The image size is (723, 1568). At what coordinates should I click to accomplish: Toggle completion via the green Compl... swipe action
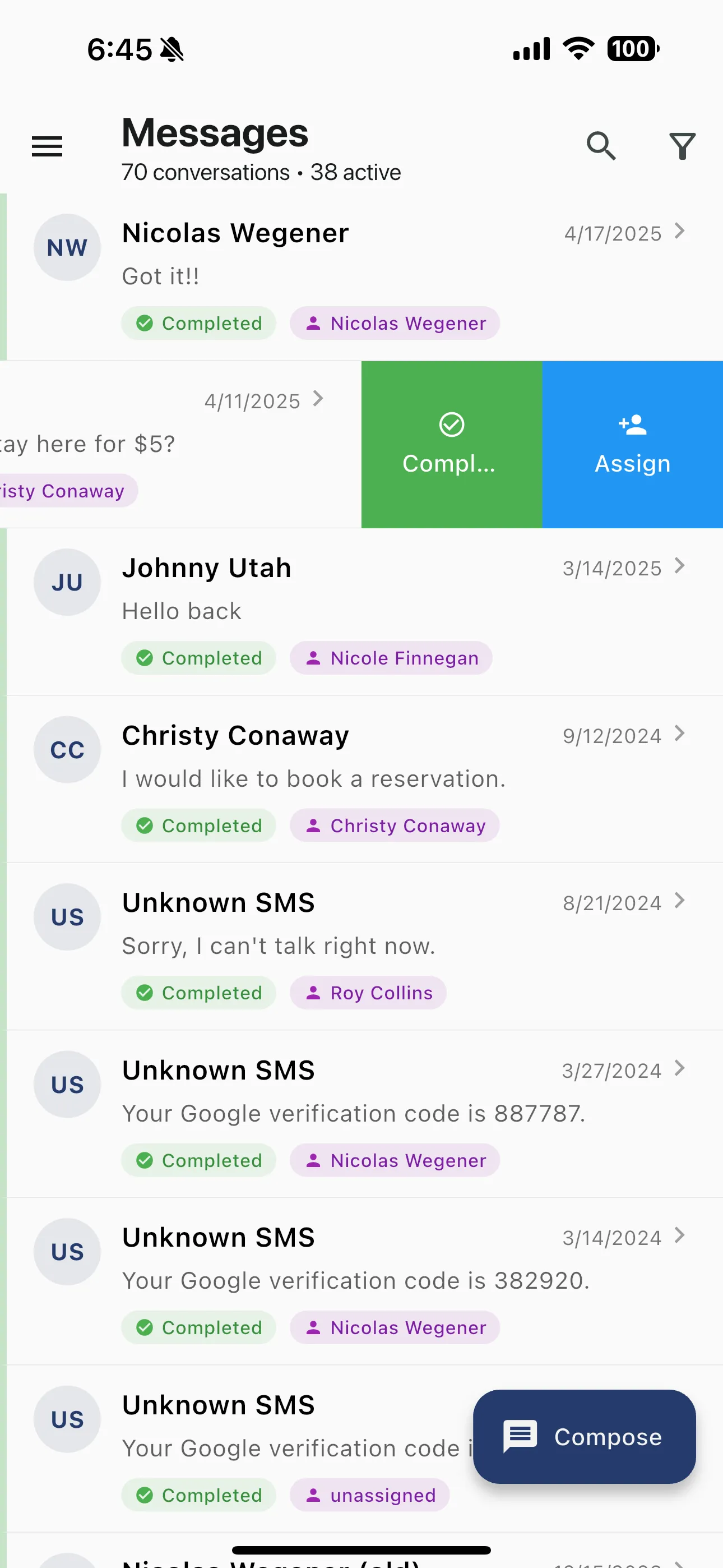(x=451, y=444)
